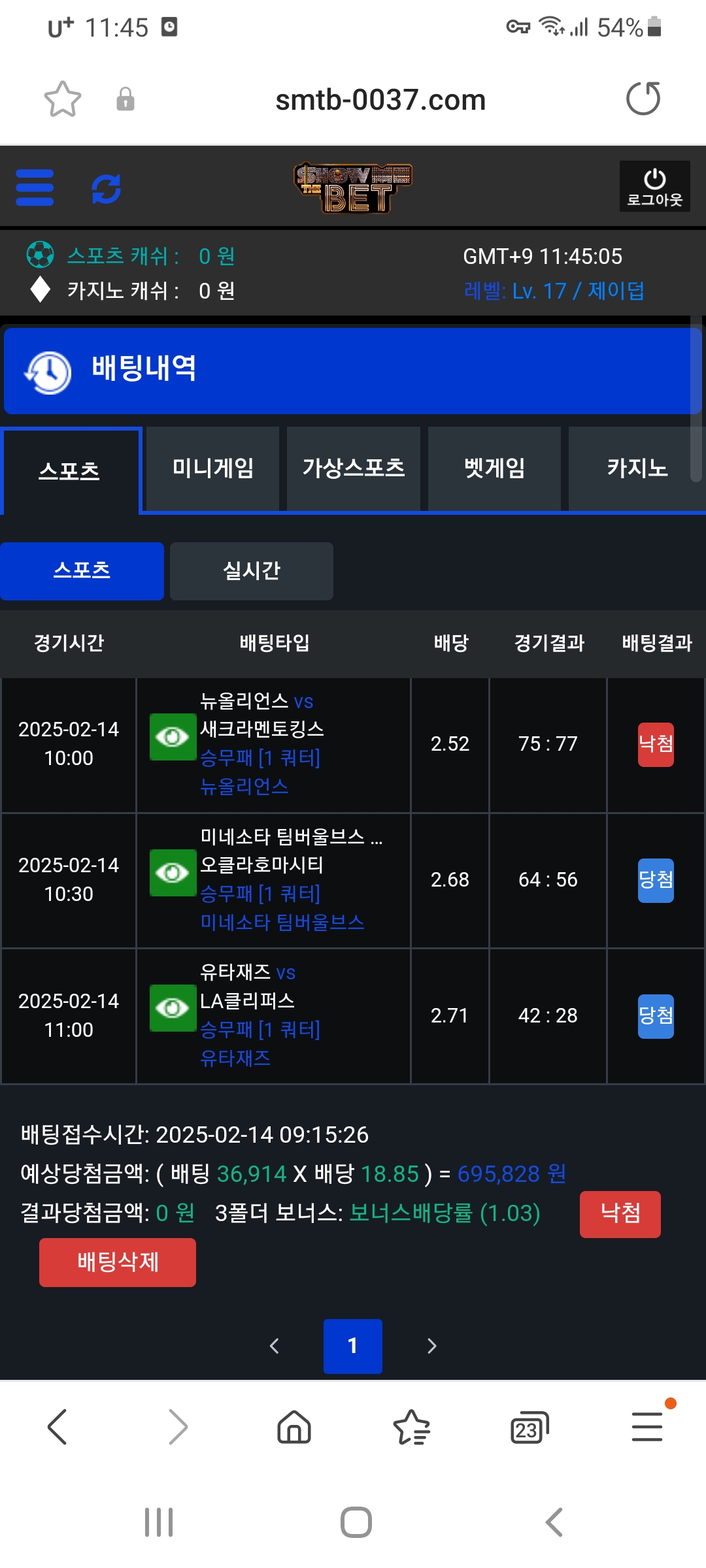Screen dimensions: 706x1568
Task: Select the 실시간 sub-tab
Action: [x=252, y=571]
